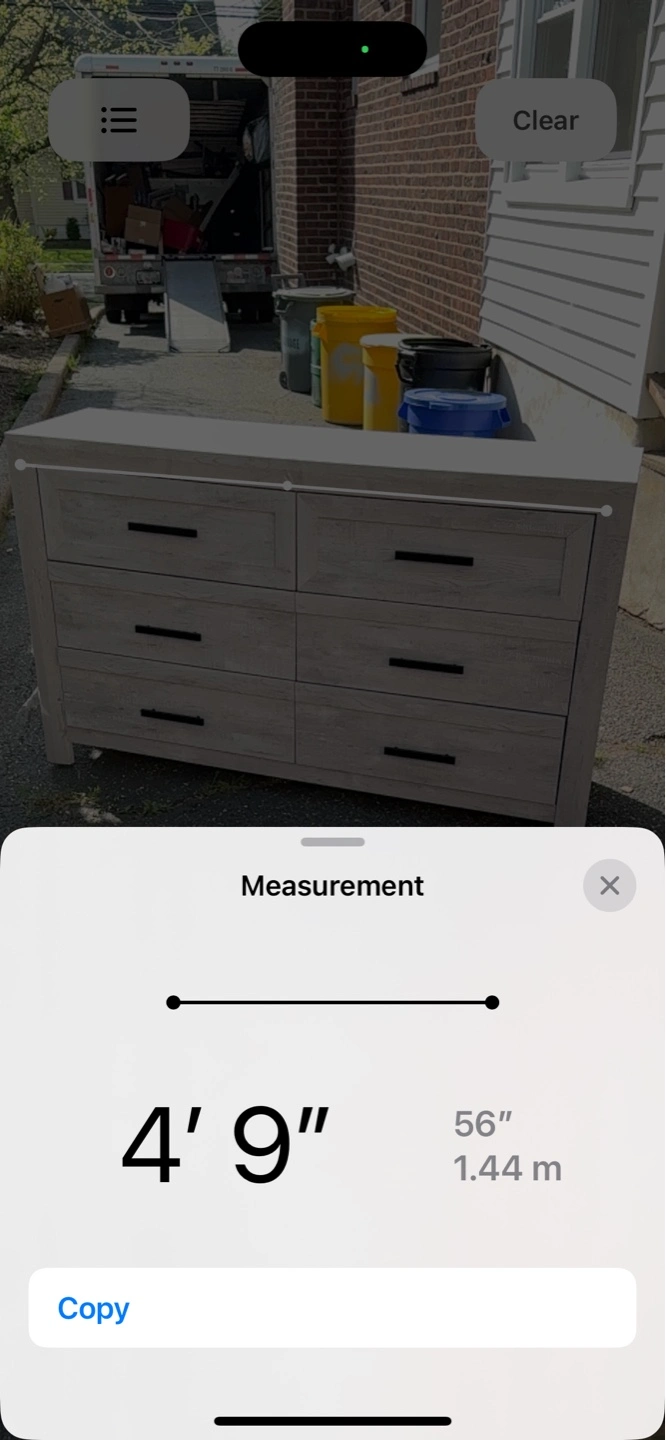The width and height of the screenshot is (666, 1440).
Task: Open the measurements list button
Action: click(119, 120)
